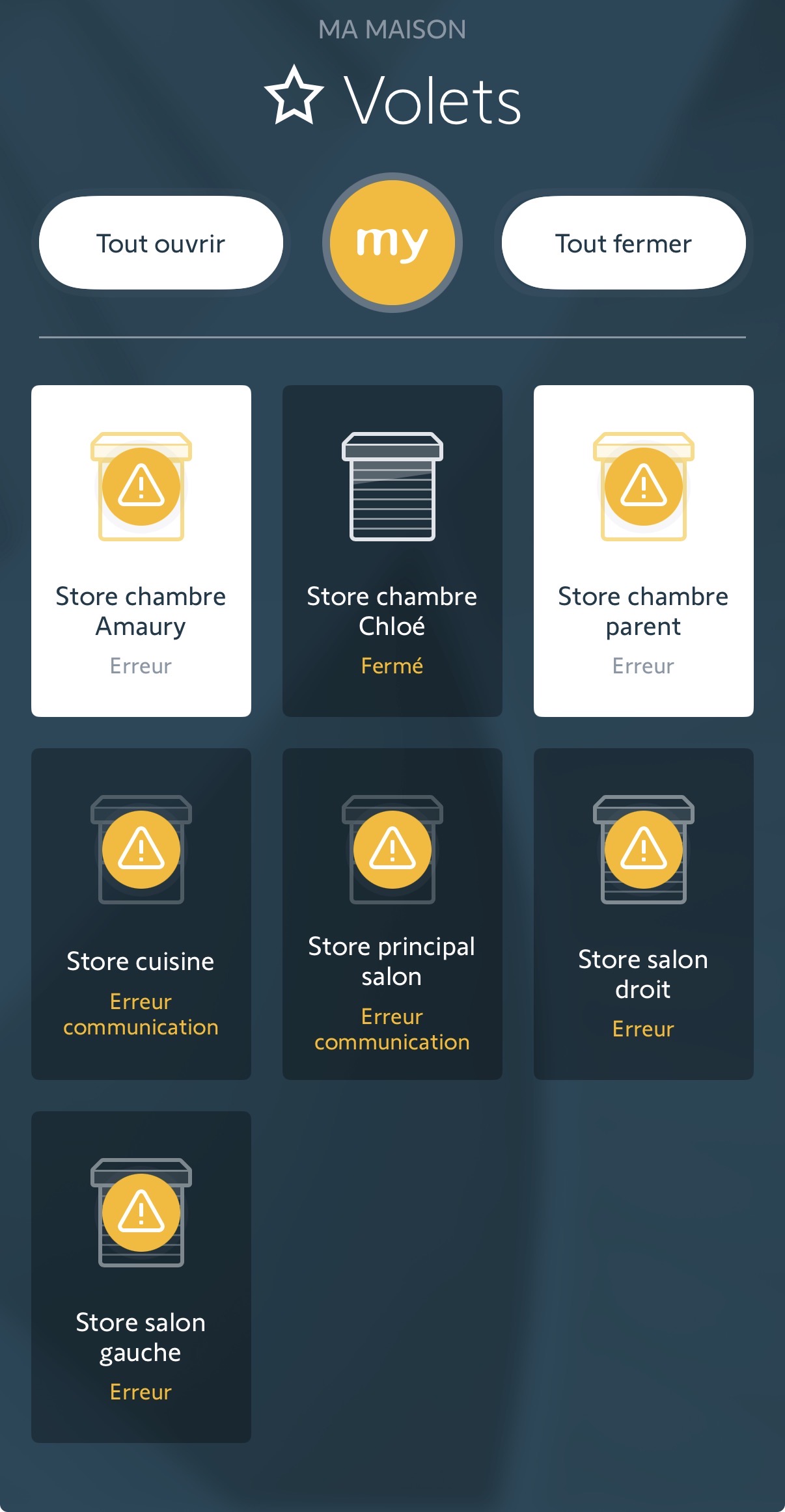The image size is (785, 1512).
Task: View the Store cuisine card
Action: pyautogui.click(x=141, y=913)
